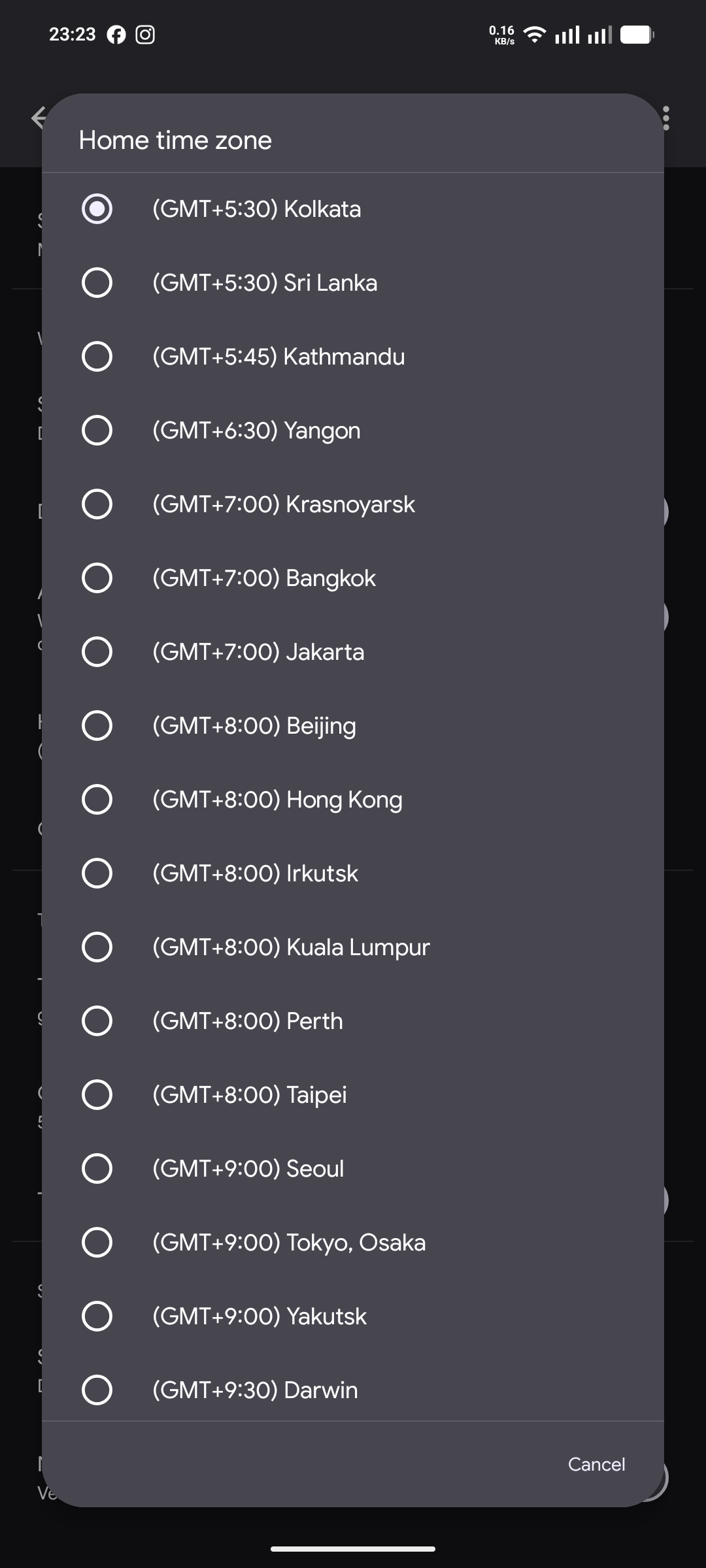Cancel the home time zone dialog

pos(596,1464)
